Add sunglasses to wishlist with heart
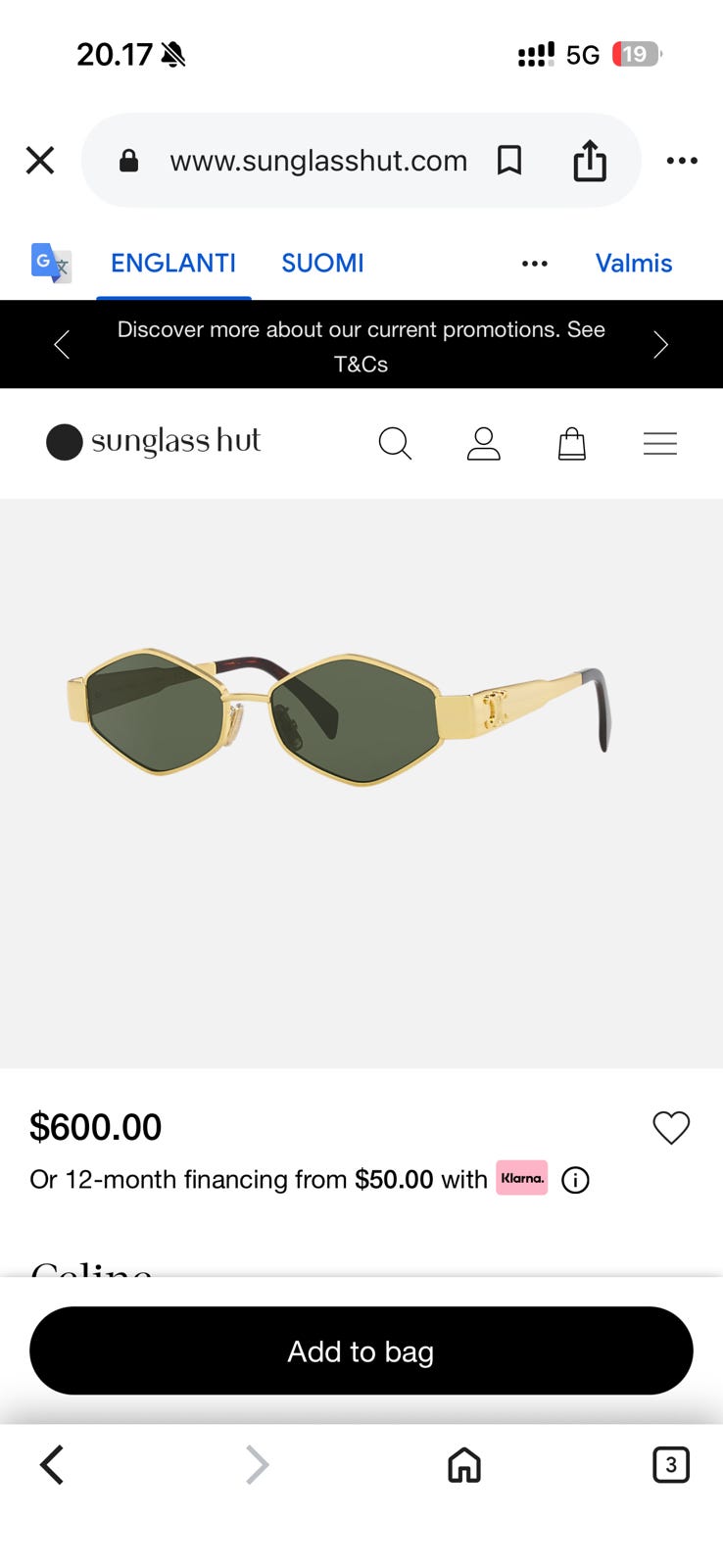This screenshot has height=1568, width=723. click(671, 1128)
